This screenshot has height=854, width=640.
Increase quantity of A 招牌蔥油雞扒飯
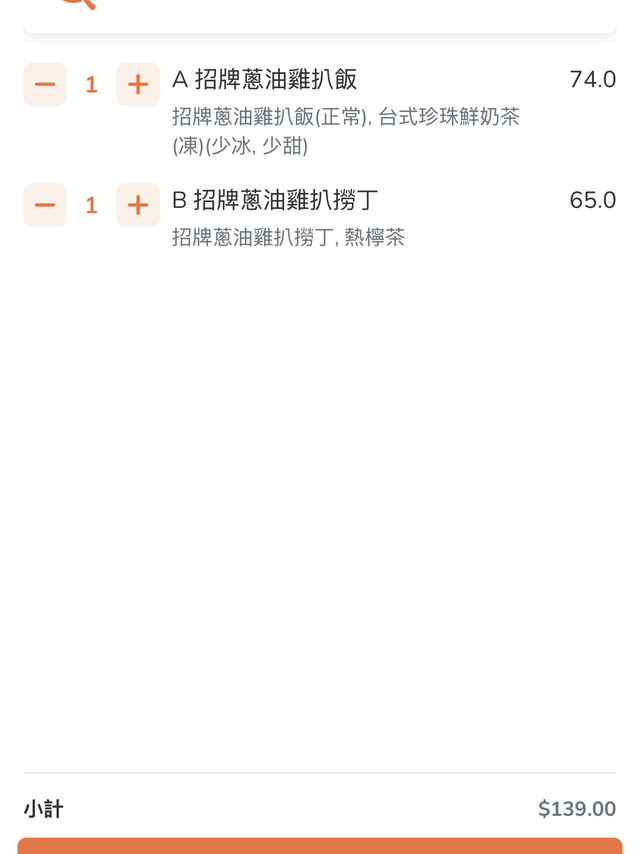(x=138, y=84)
